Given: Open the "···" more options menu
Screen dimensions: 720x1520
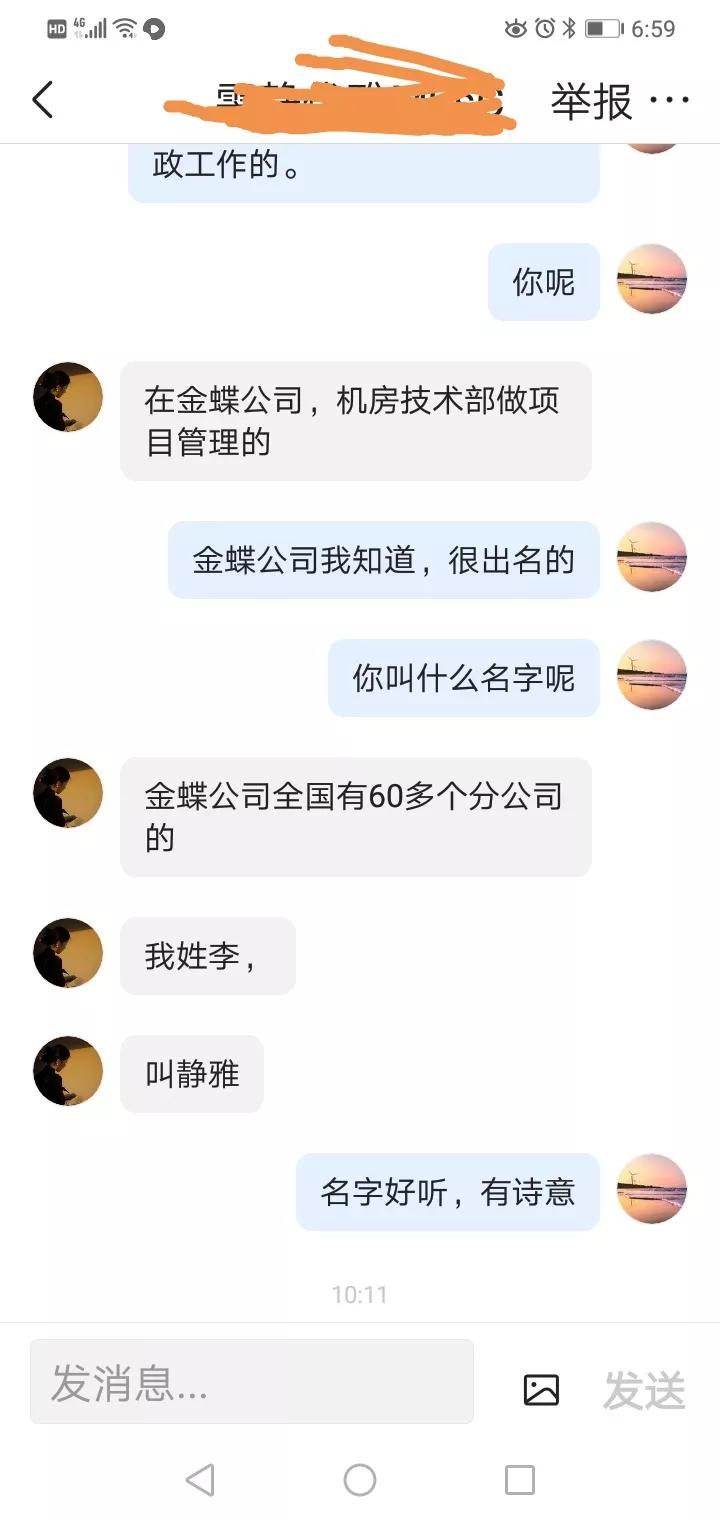Looking at the screenshot, I should coord(669,100).
